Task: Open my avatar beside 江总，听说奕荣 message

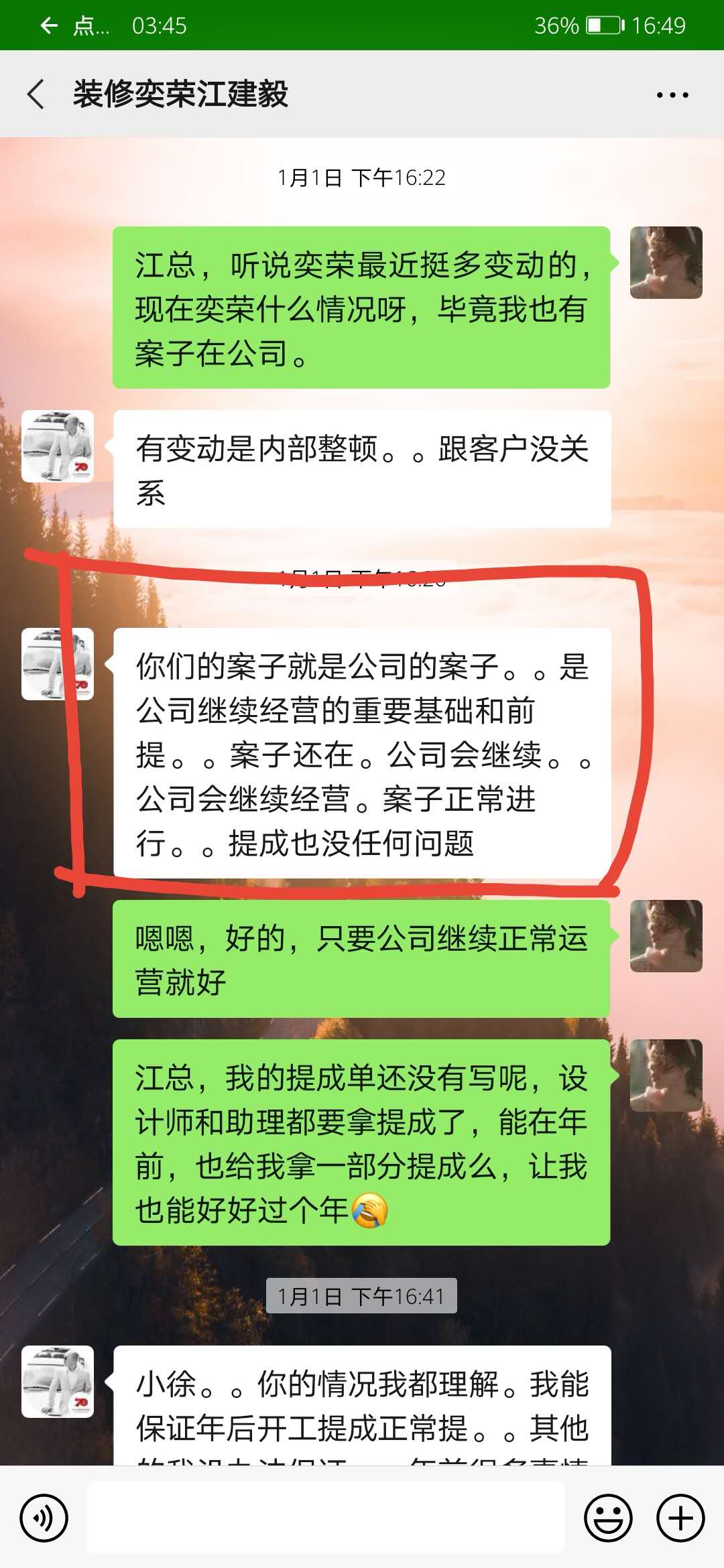Action: (666, 263)
